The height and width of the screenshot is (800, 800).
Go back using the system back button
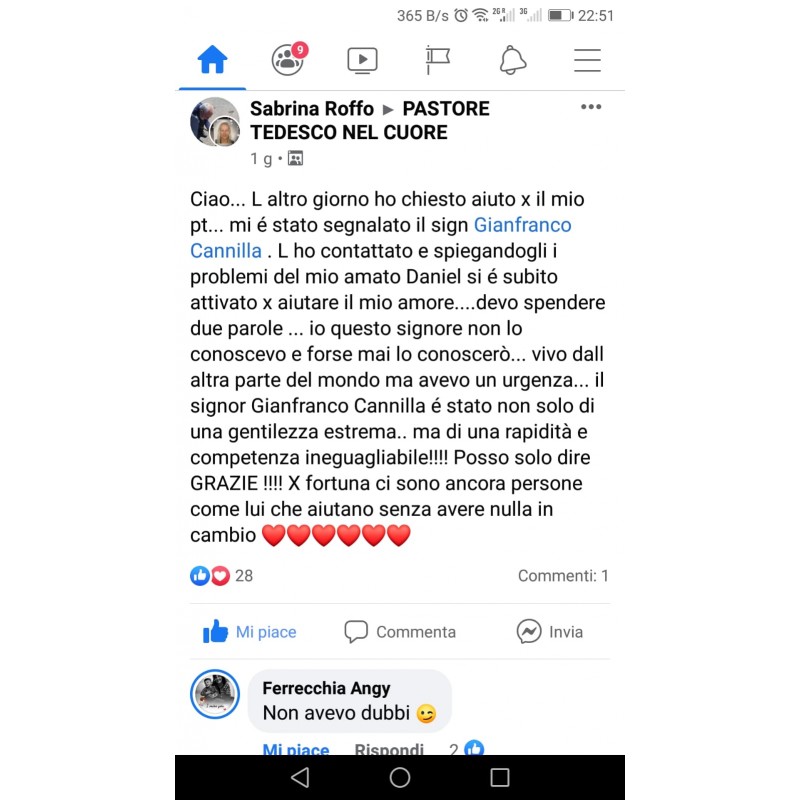click(x=299, y=778)
